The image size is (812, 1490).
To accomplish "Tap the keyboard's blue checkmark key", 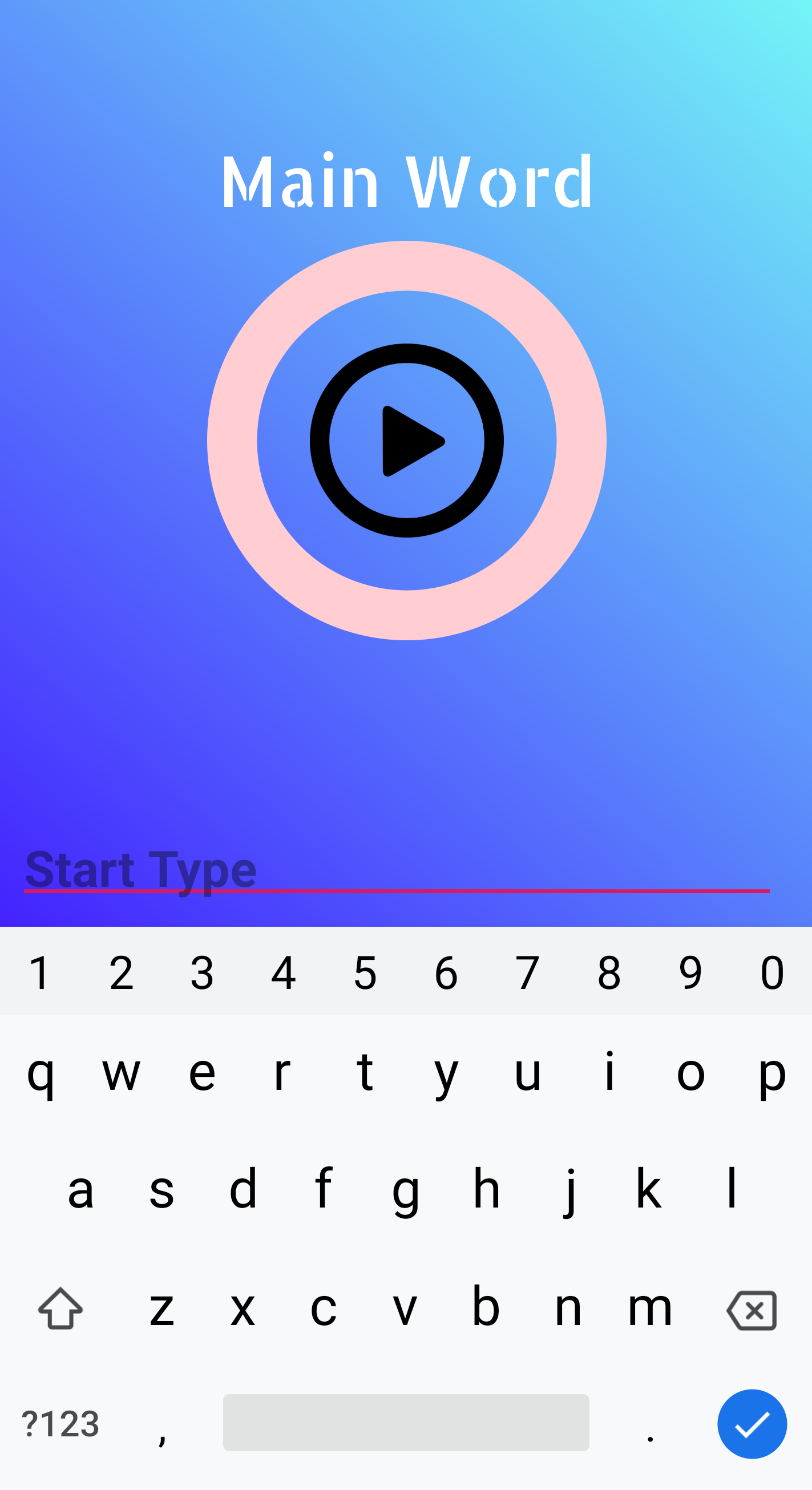I will point(752,1423).
